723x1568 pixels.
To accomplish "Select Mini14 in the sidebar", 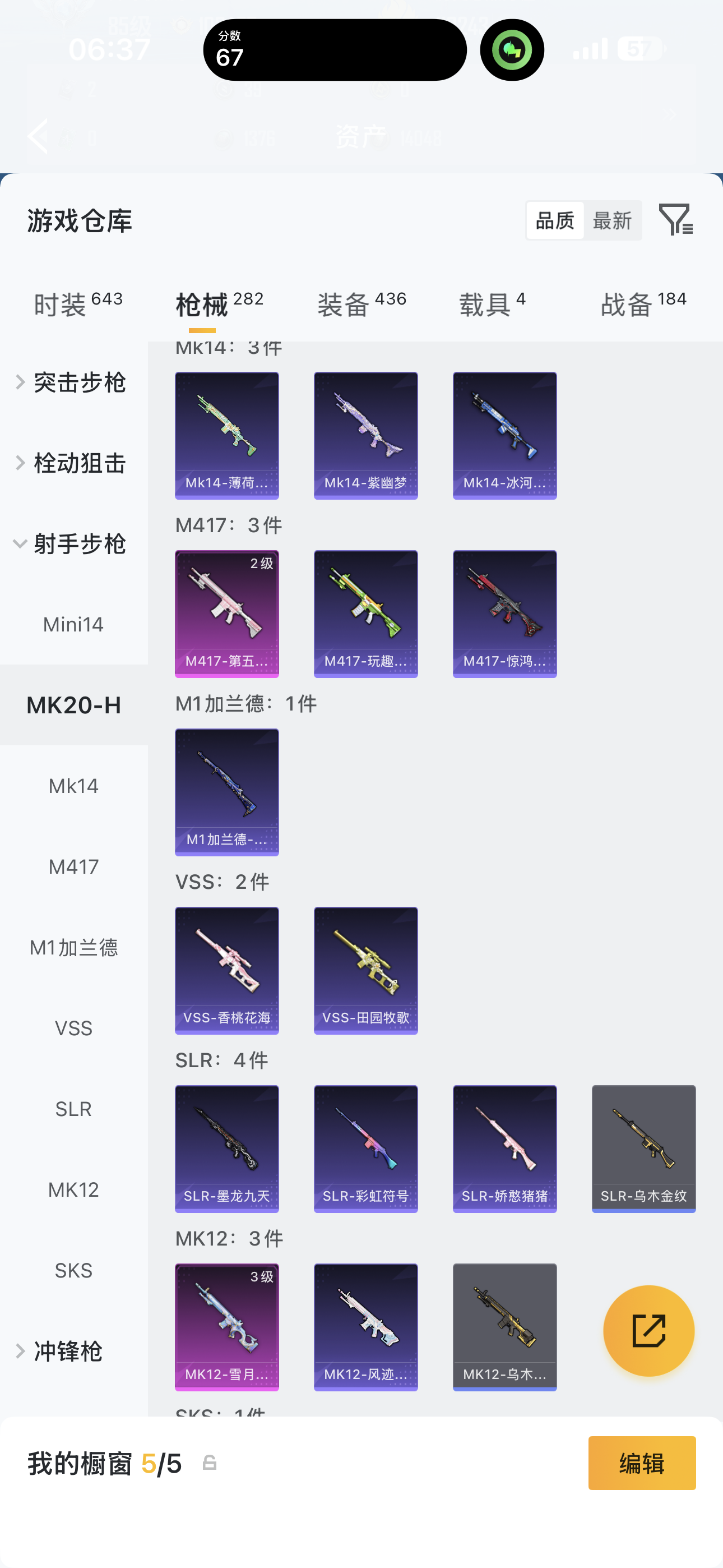I will tap(74, 625).
